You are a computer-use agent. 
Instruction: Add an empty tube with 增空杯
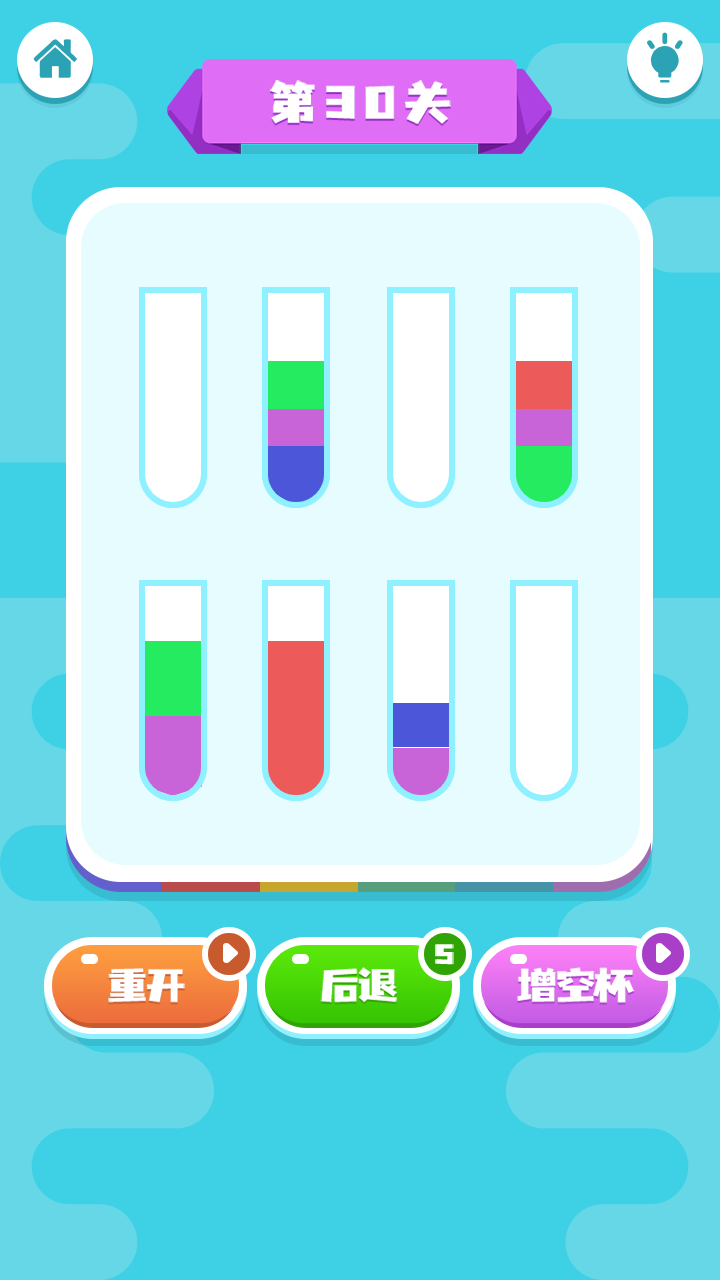coord(574,986)
